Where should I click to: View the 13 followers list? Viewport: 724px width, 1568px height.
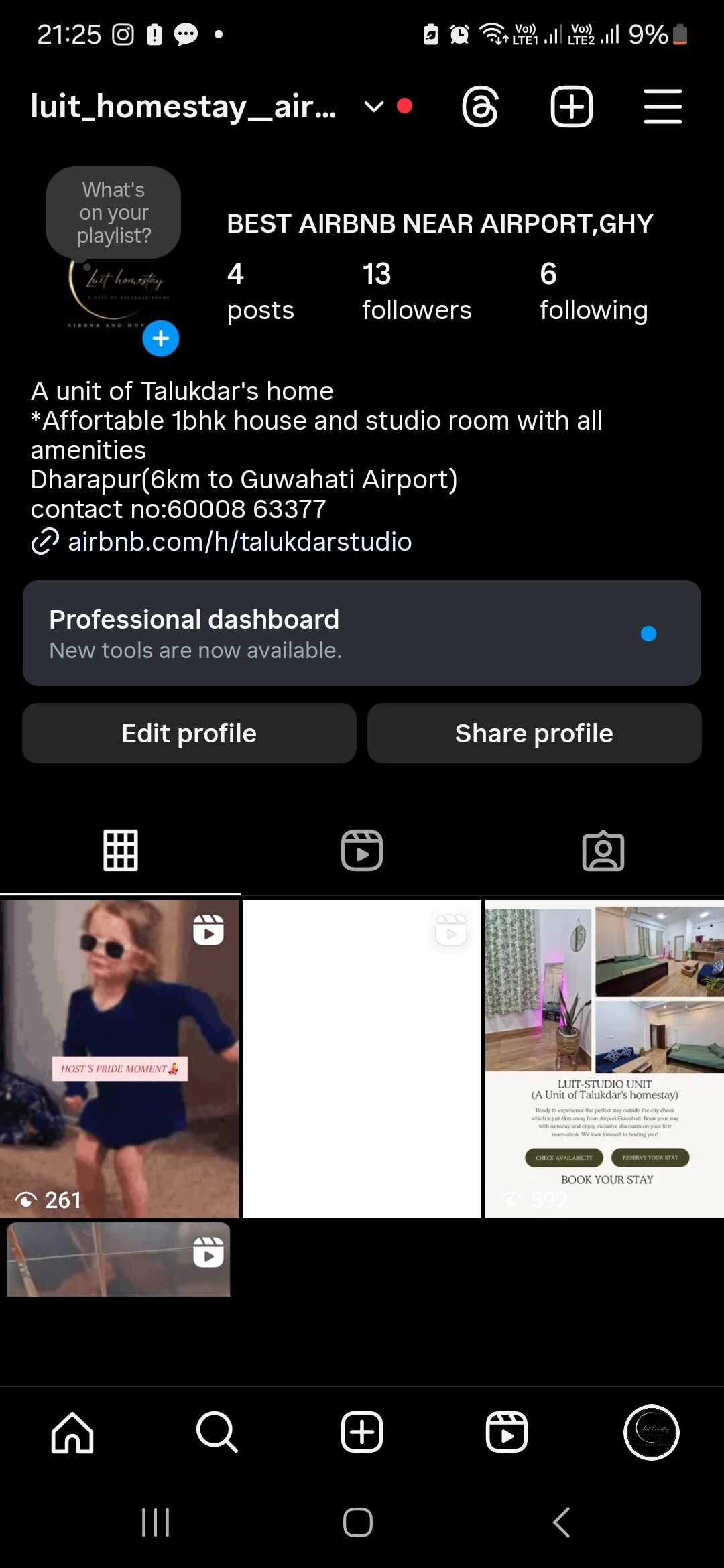pos(416,292)
